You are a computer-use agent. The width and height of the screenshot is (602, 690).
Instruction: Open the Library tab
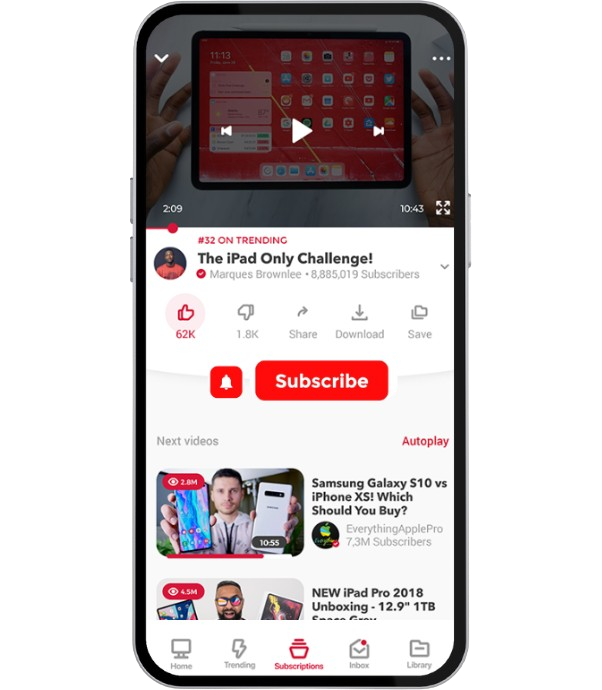click(x=419, y=653)
